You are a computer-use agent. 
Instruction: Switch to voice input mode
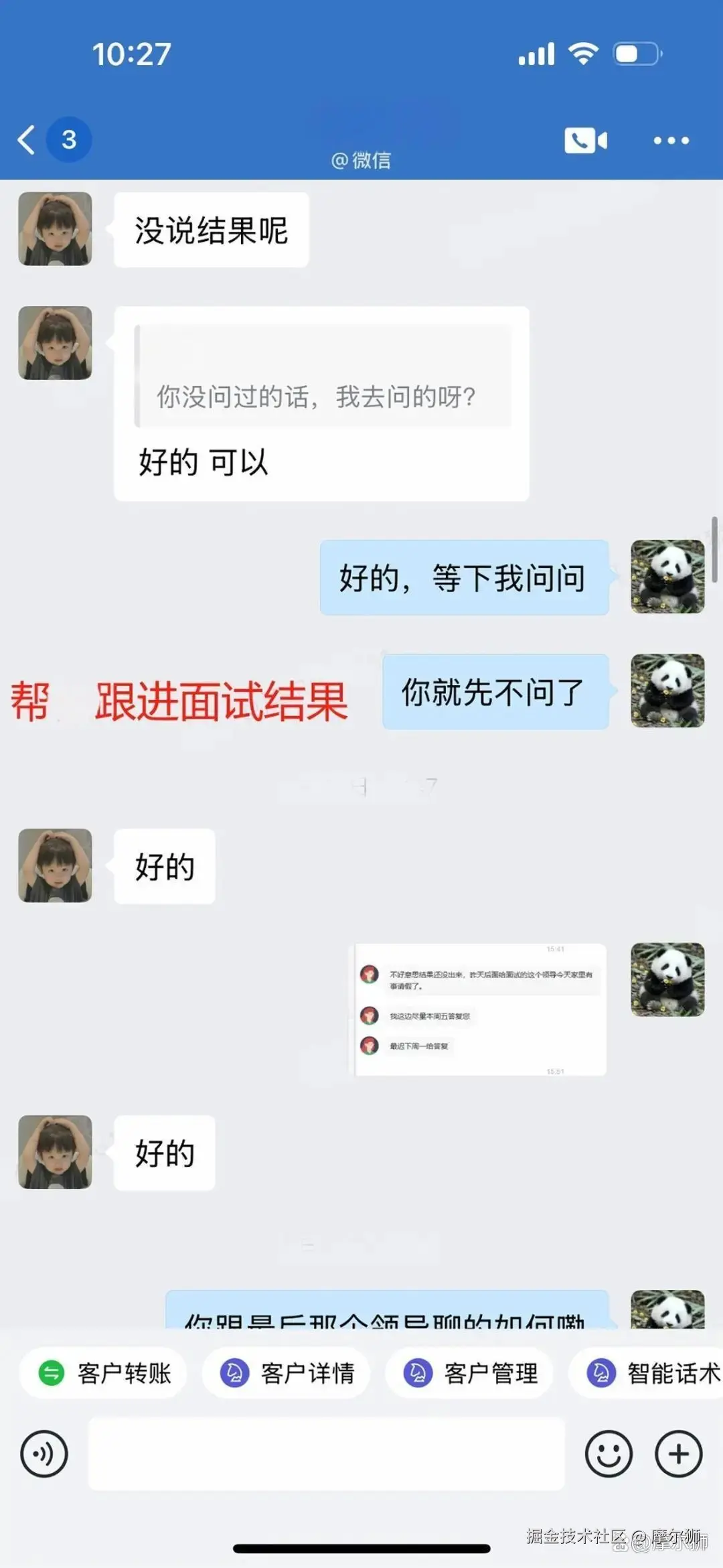tap(44, 1454)
